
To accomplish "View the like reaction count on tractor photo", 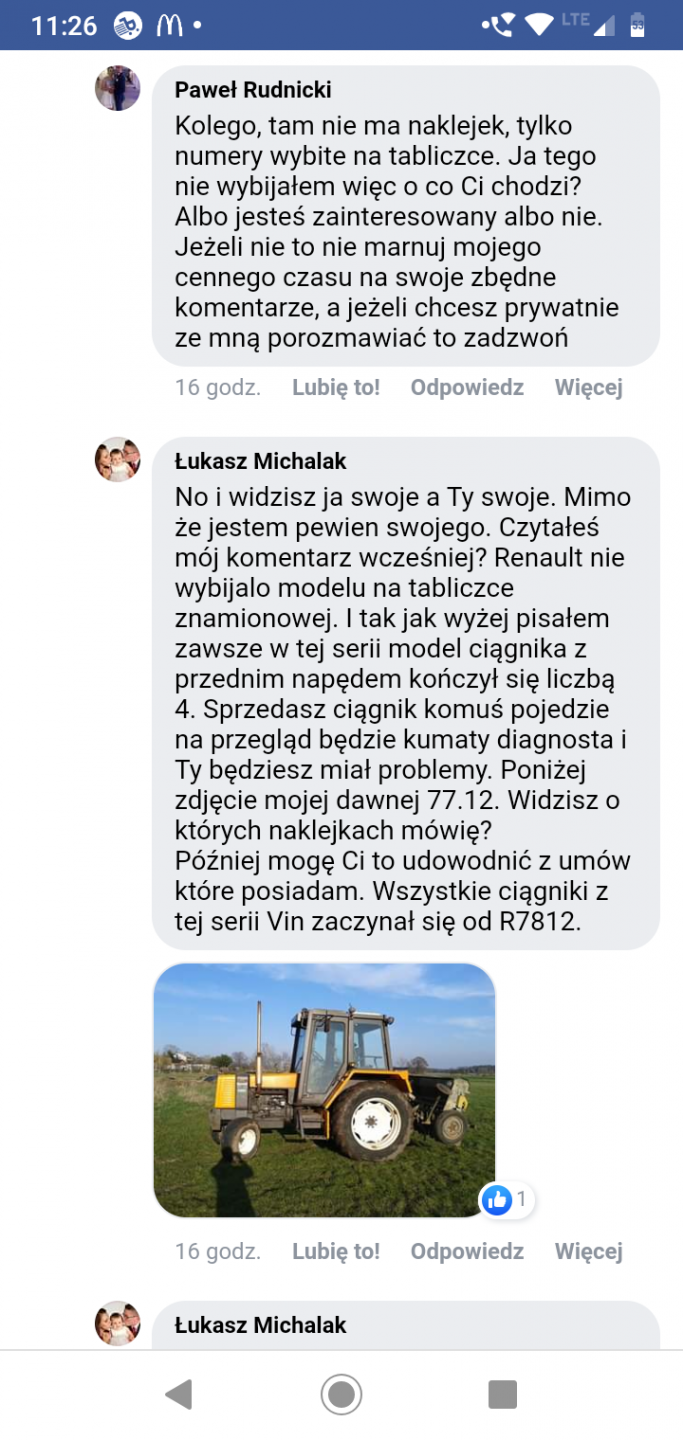I will pos(508,1199).
